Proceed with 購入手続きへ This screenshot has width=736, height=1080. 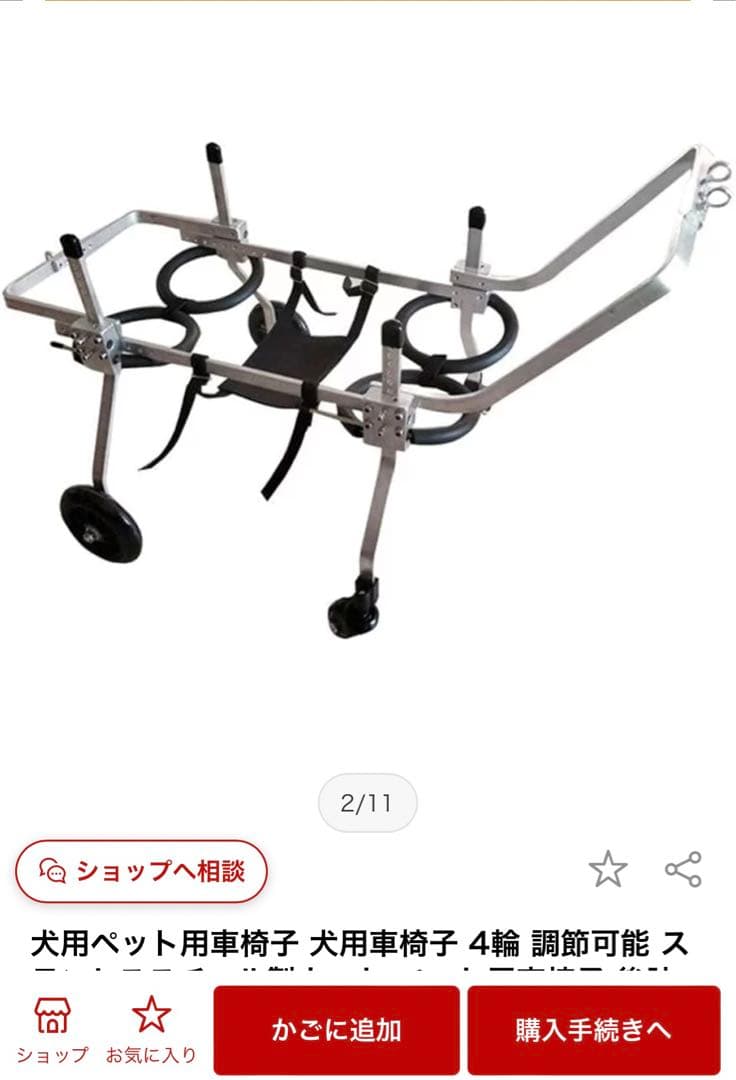tap(594, 1030)
